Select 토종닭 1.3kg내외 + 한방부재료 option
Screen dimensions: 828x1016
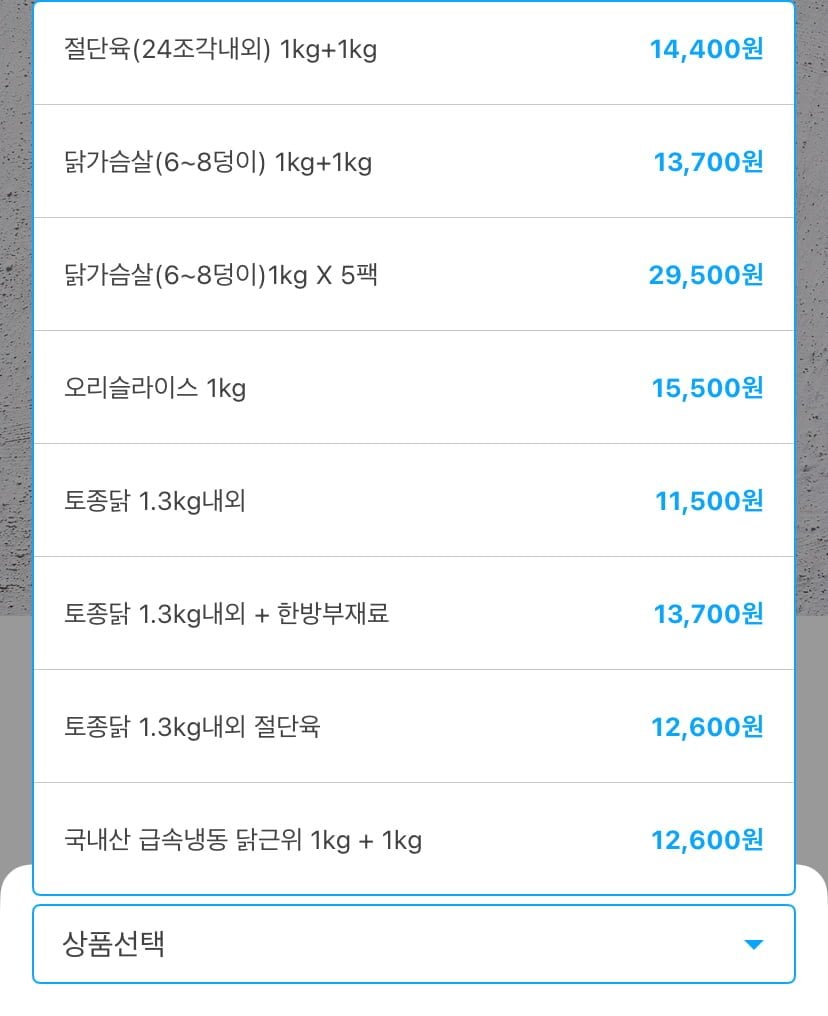413,613
